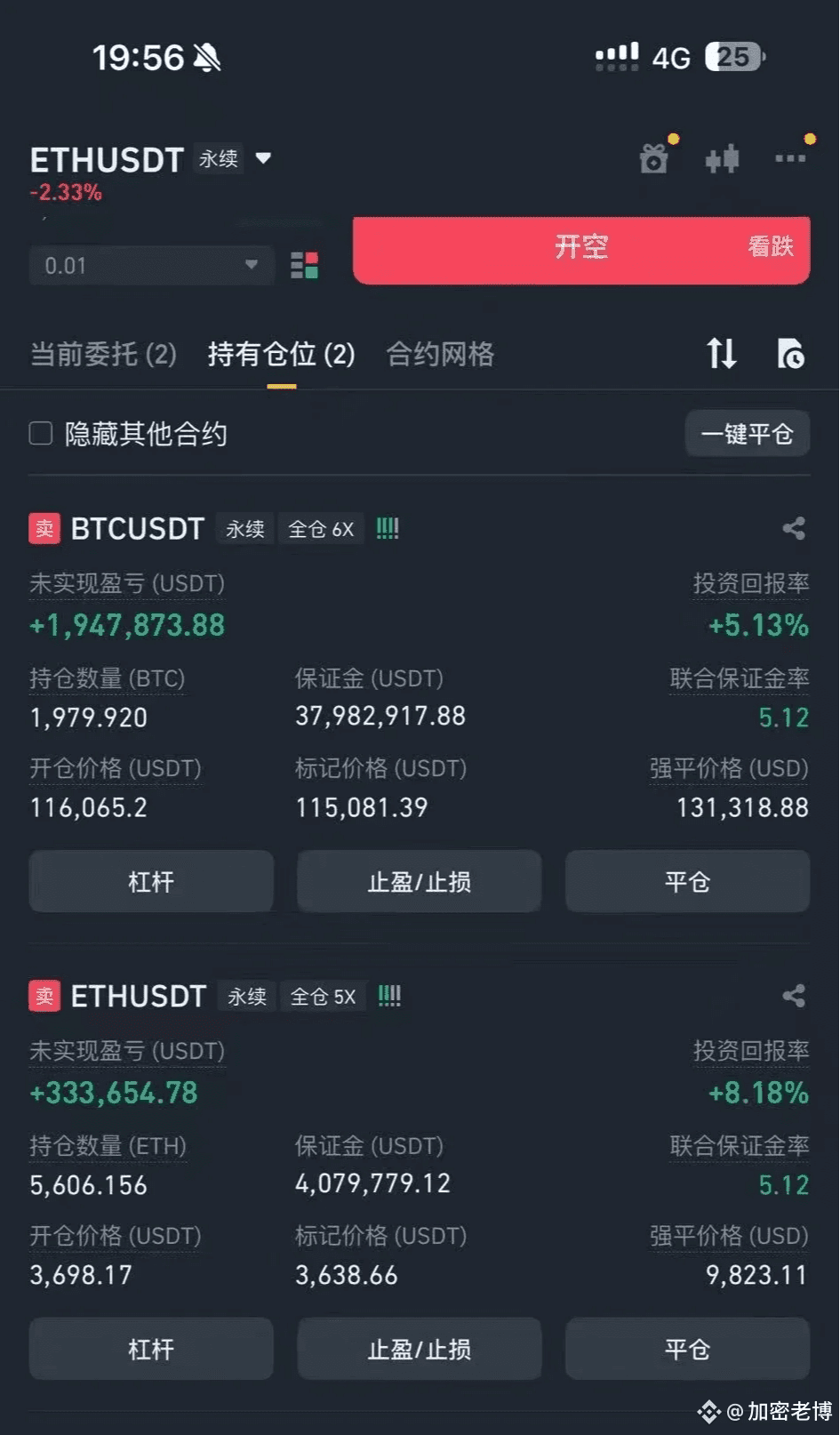Image resolution: width=840 pixels, height=1435 pixels.
Task: Switch to the 当前委托 (2) tab
Action: [x=103, y=355]
